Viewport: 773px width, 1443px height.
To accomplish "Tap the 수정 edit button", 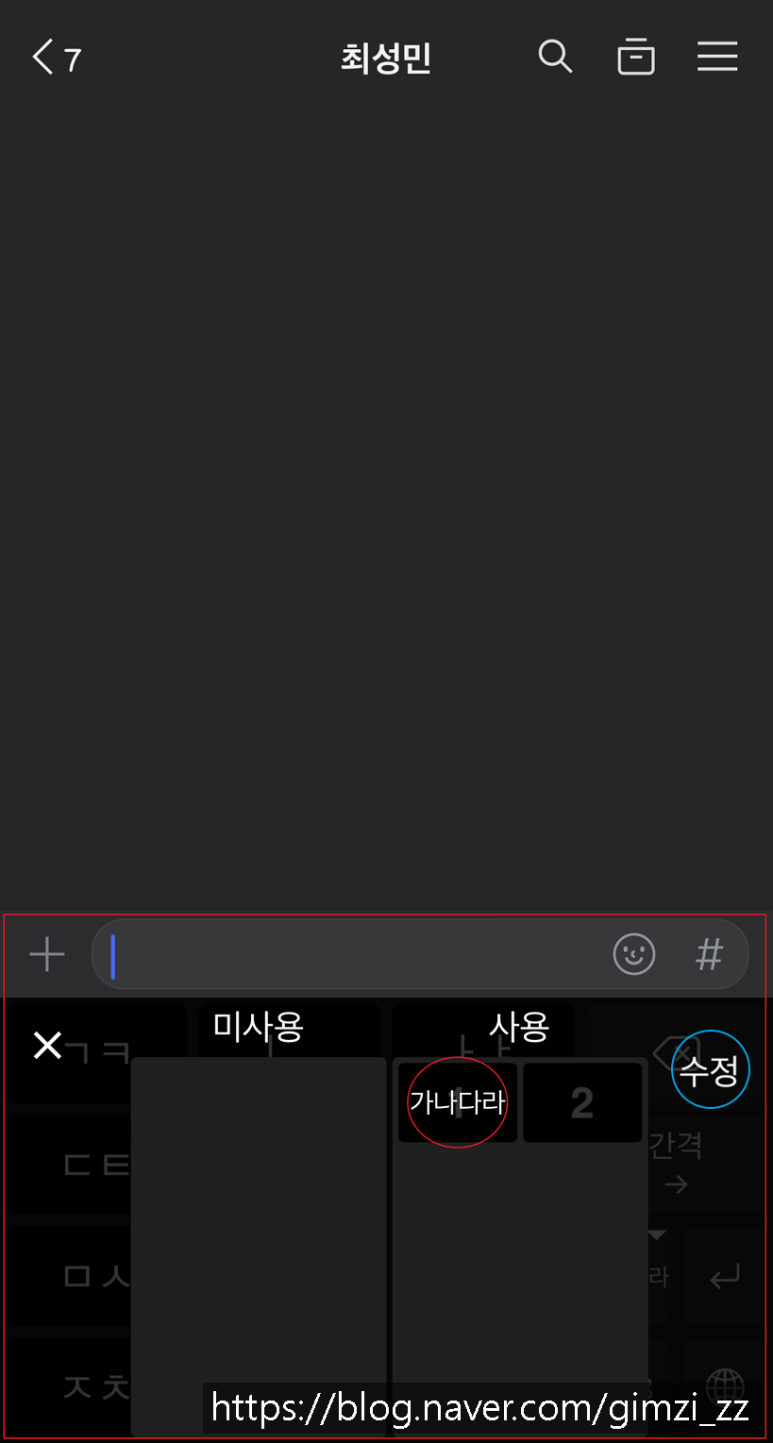I will (710, 1070).
